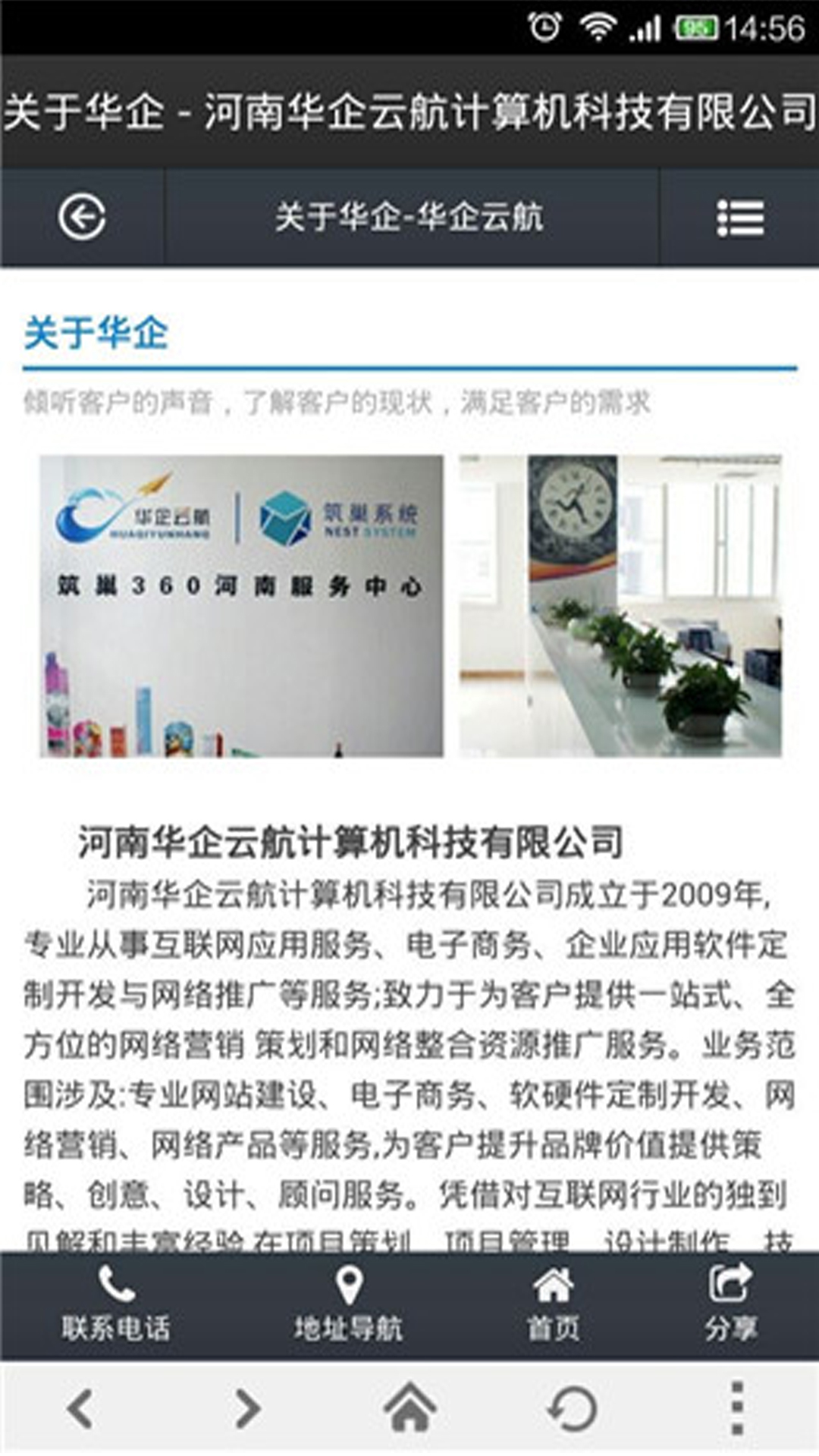Go back in browser toolbar
Screen dimensions: 819x1456
(80, 1408)
